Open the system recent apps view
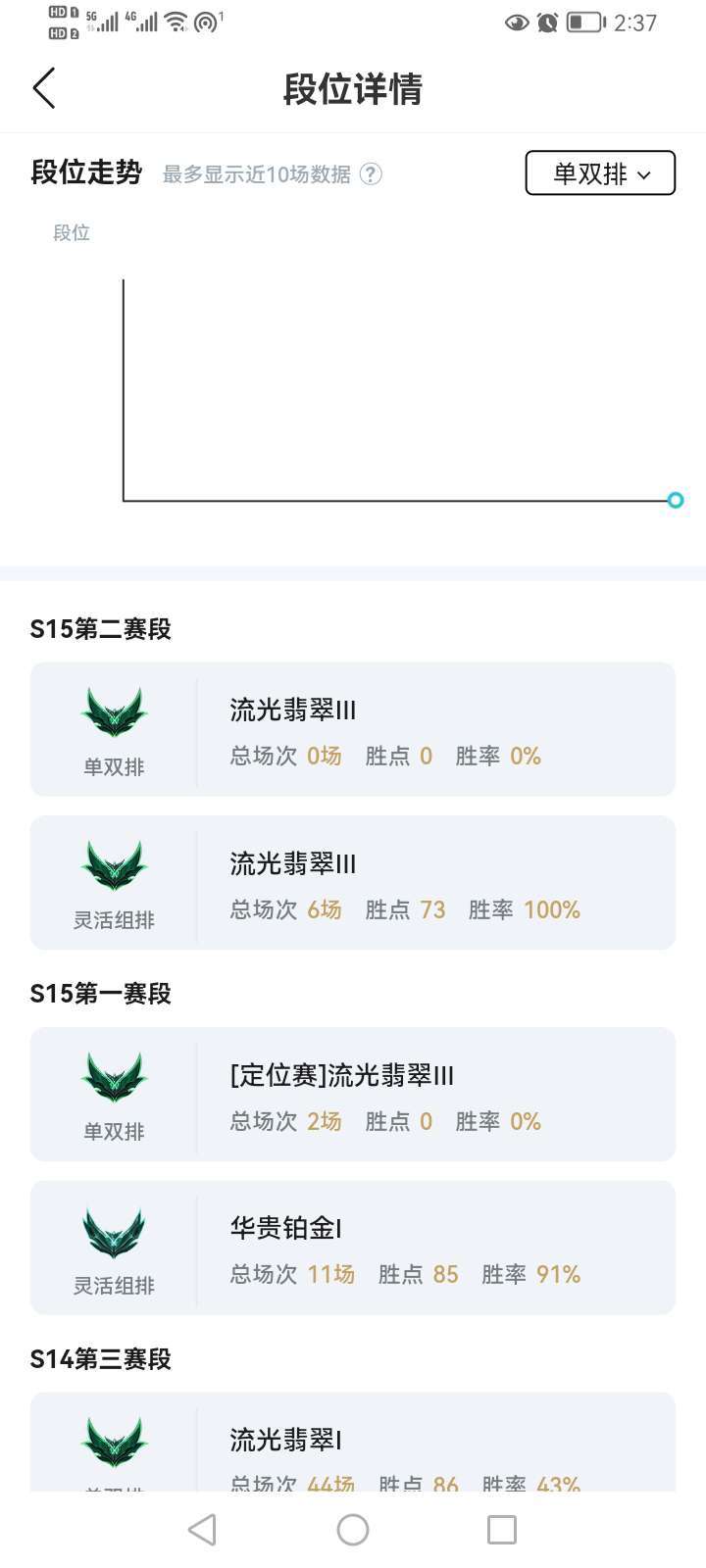Image resolution: width=706 pixels, height=1568 pixels. [501, 1530]
